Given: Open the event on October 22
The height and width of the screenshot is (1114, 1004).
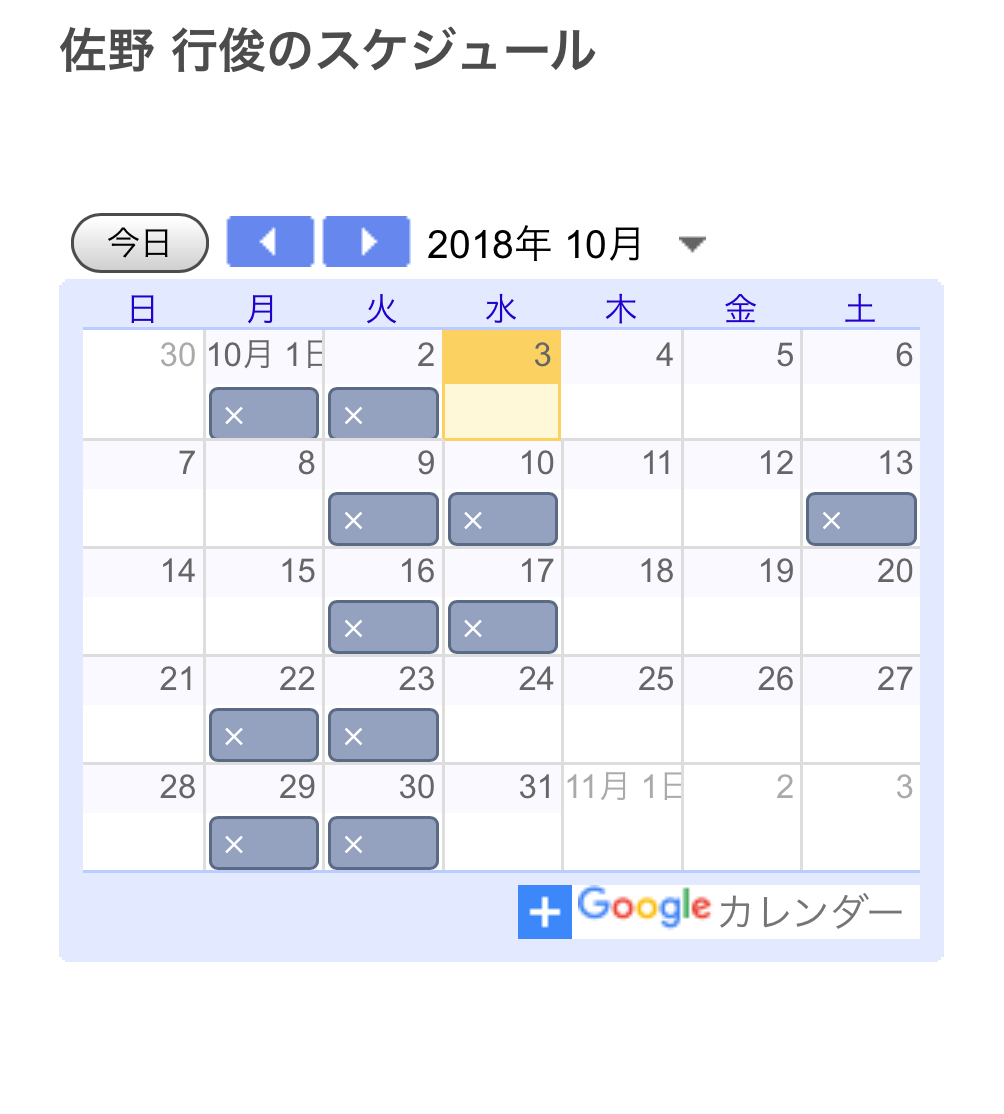Looking at the screenshot, I should (x=264, y=735).
